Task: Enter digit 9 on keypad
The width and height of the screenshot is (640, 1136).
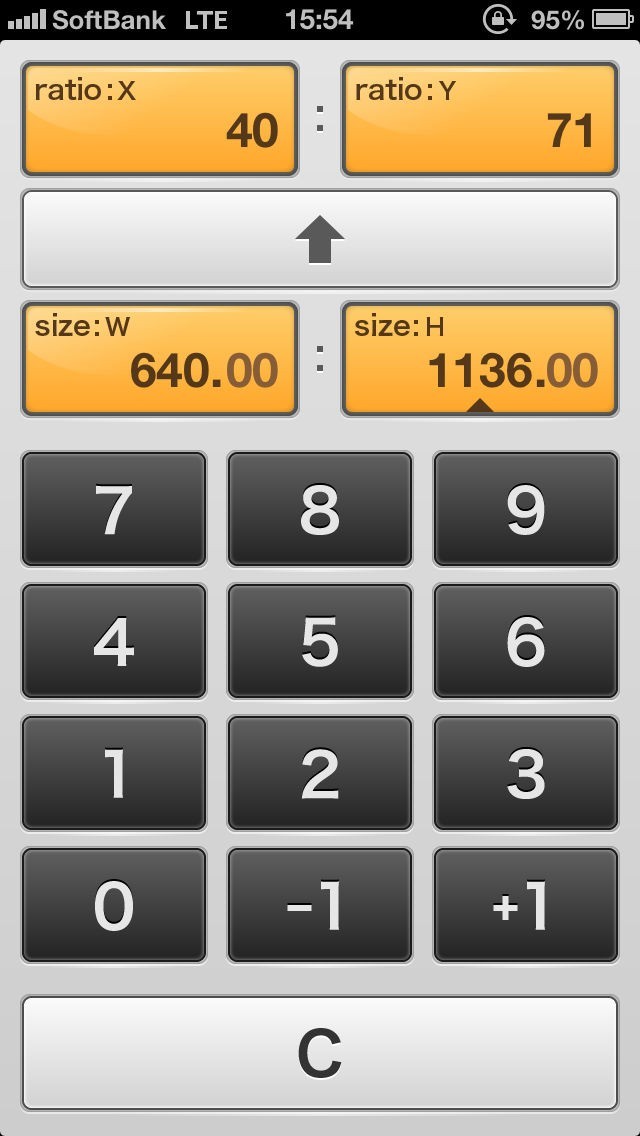Action: pyautogui.click(x=526, y=509)
